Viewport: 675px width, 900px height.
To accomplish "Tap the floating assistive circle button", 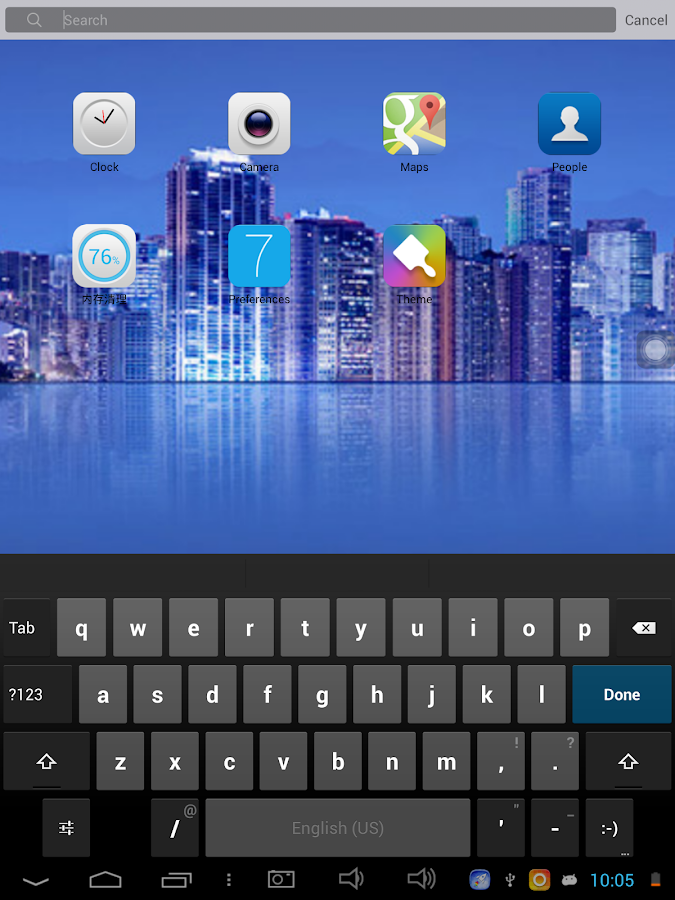I will coord(655,351).
